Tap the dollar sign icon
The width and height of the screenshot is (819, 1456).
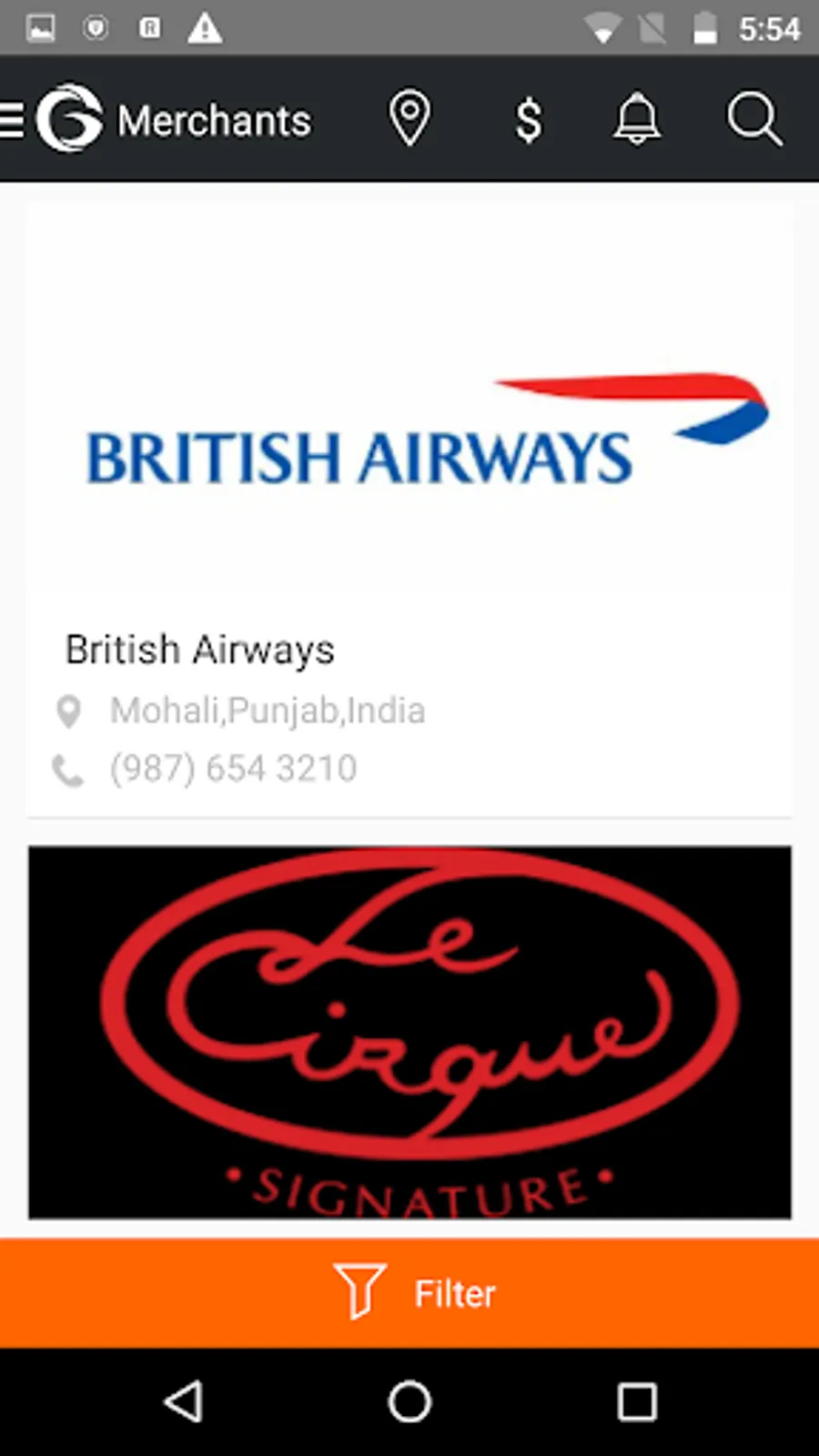[529, 119]
